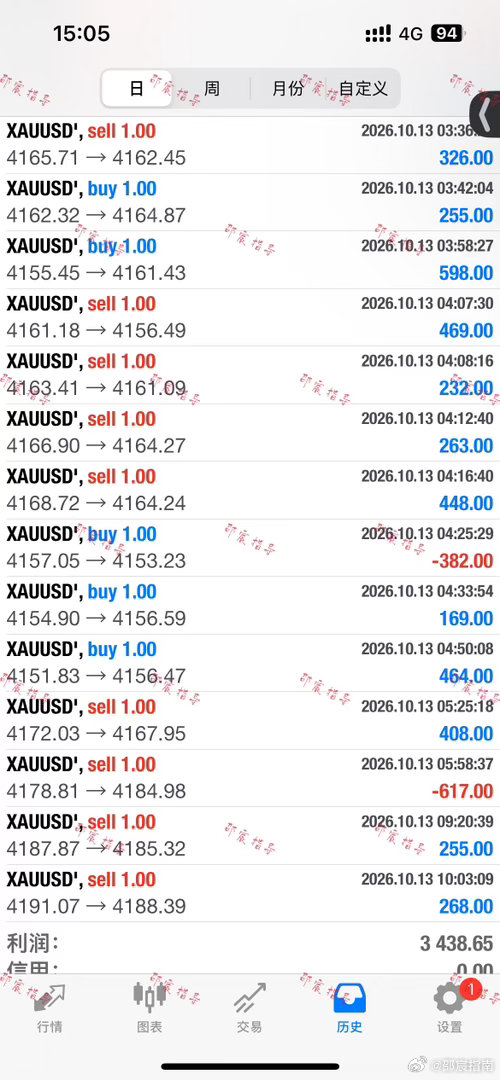Switch to the 交易 trade tab
Screen dimensions: 500x1080
(x=249, y=1008)
